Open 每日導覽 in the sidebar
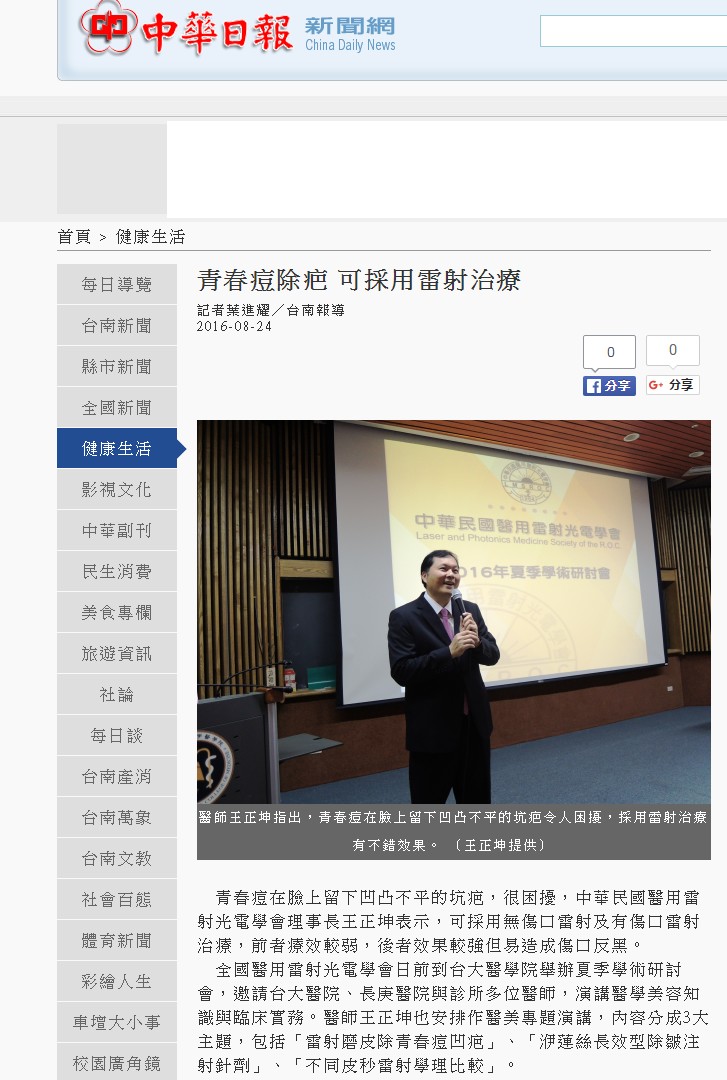 tap(117, 285)
